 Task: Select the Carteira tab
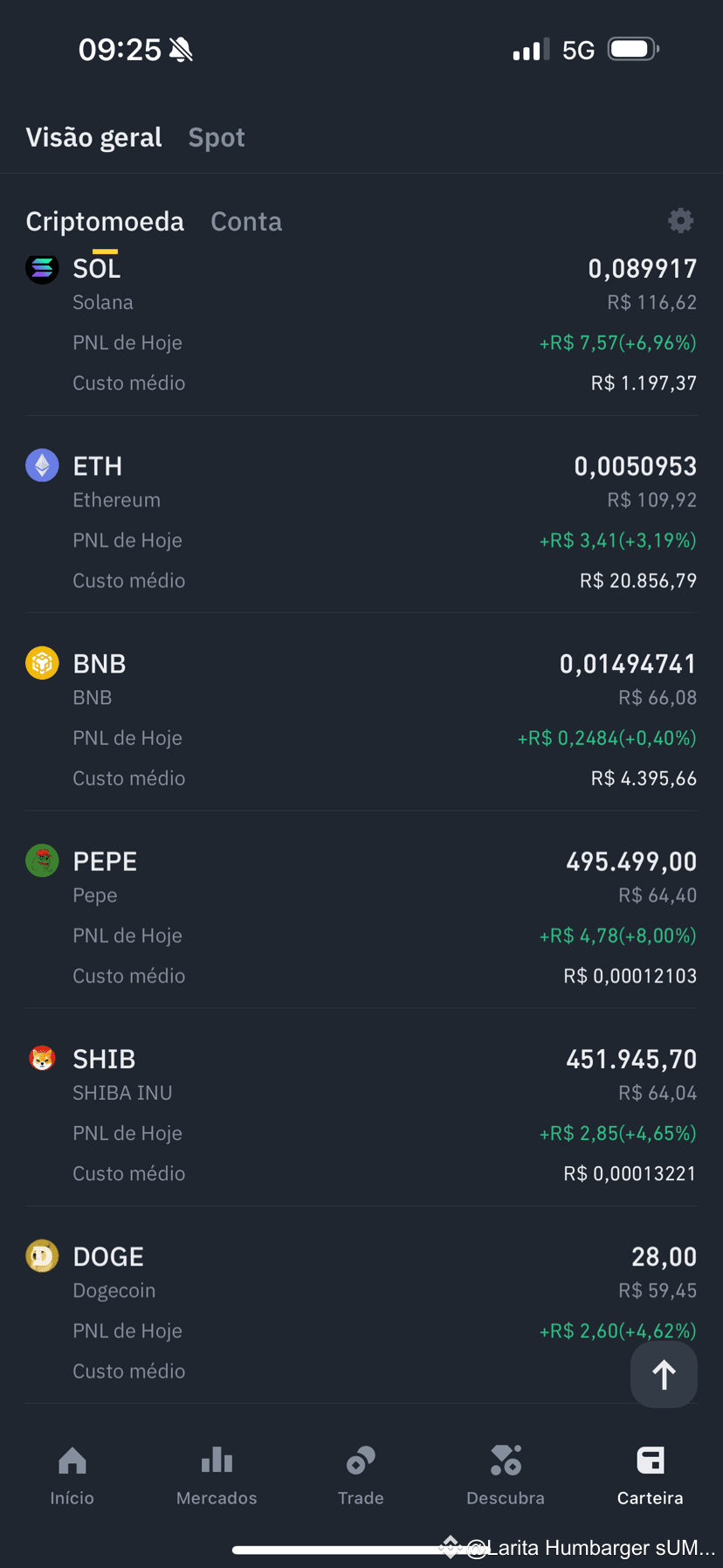tap(651, 1475)
